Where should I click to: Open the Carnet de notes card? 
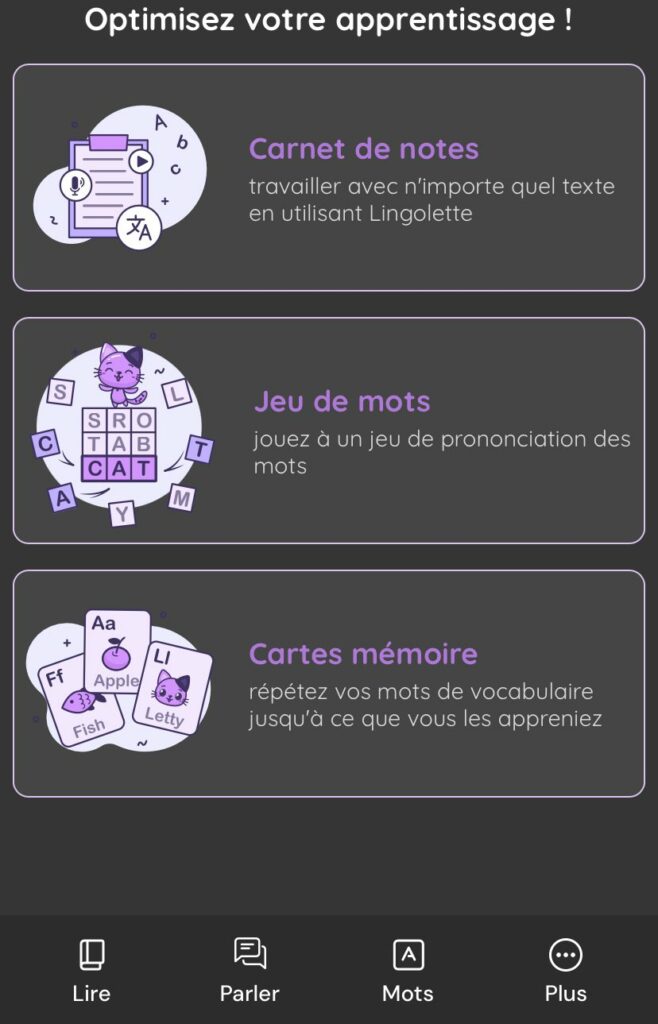coord(328,178)
